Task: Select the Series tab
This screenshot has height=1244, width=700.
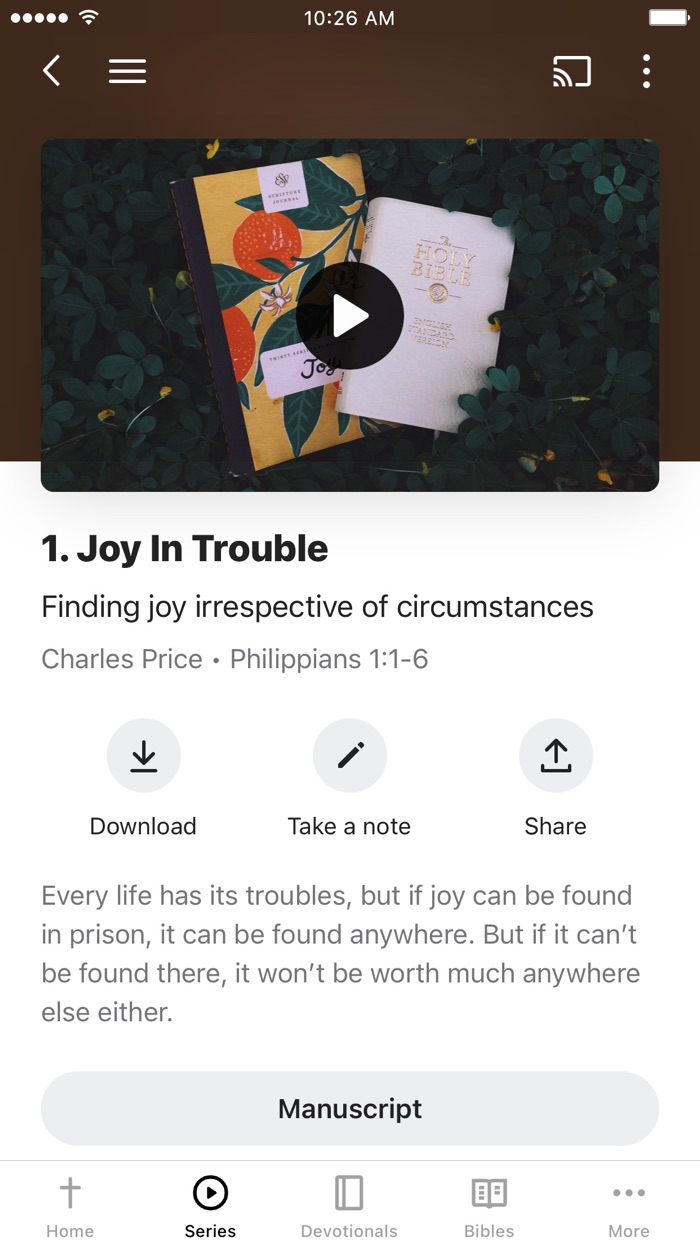Action: 210,1206
